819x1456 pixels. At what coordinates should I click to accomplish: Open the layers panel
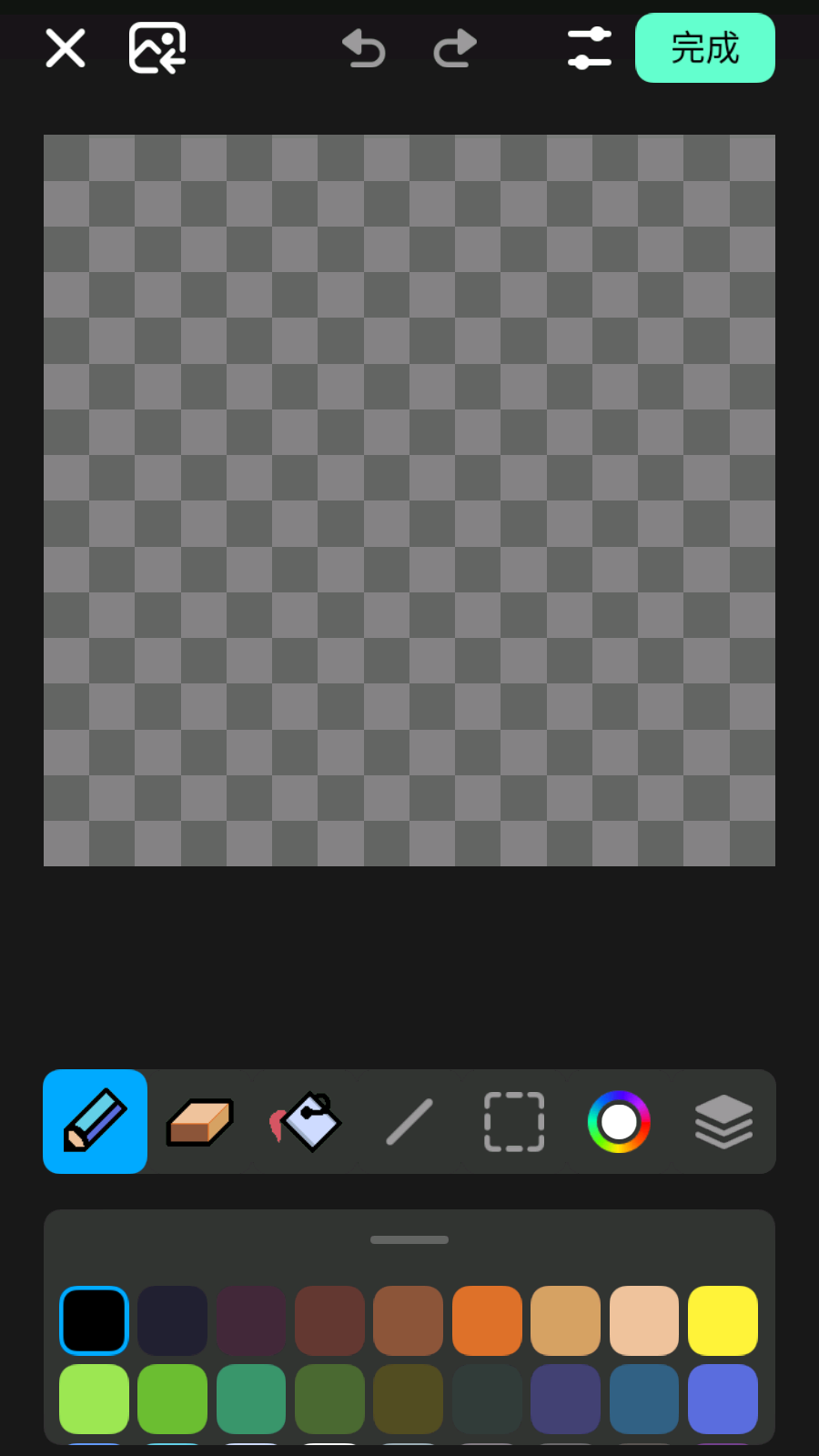tap(723, 1121)
